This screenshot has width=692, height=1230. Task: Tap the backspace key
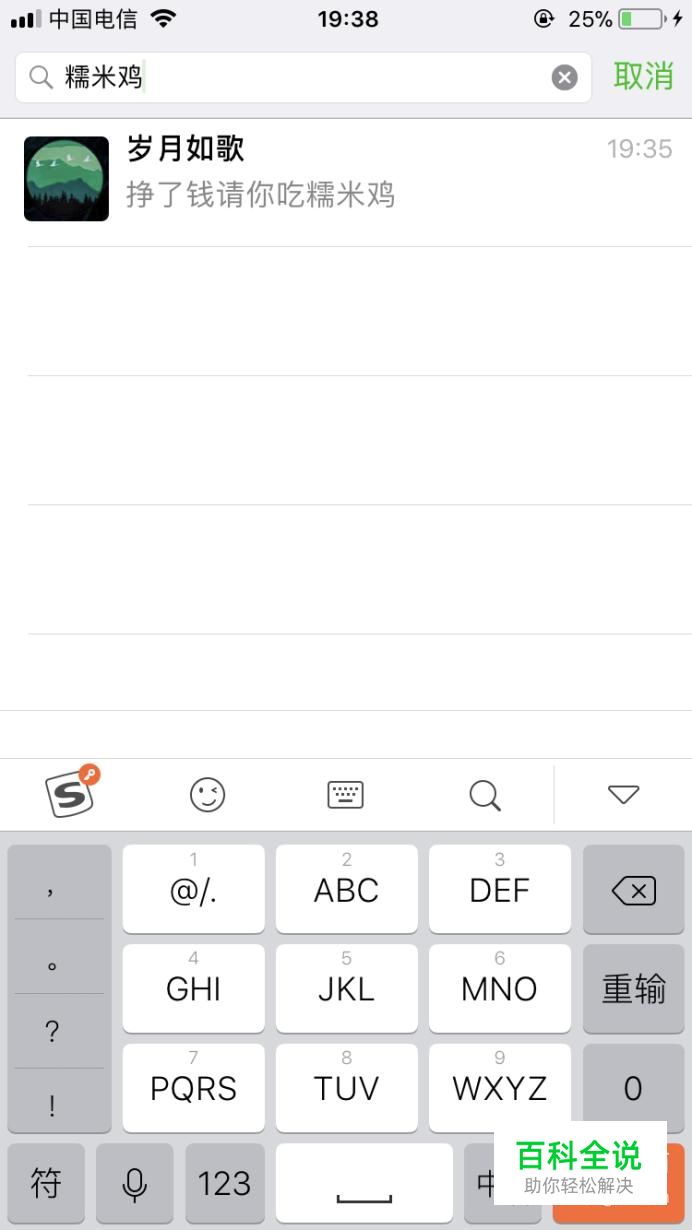[634, 889]
